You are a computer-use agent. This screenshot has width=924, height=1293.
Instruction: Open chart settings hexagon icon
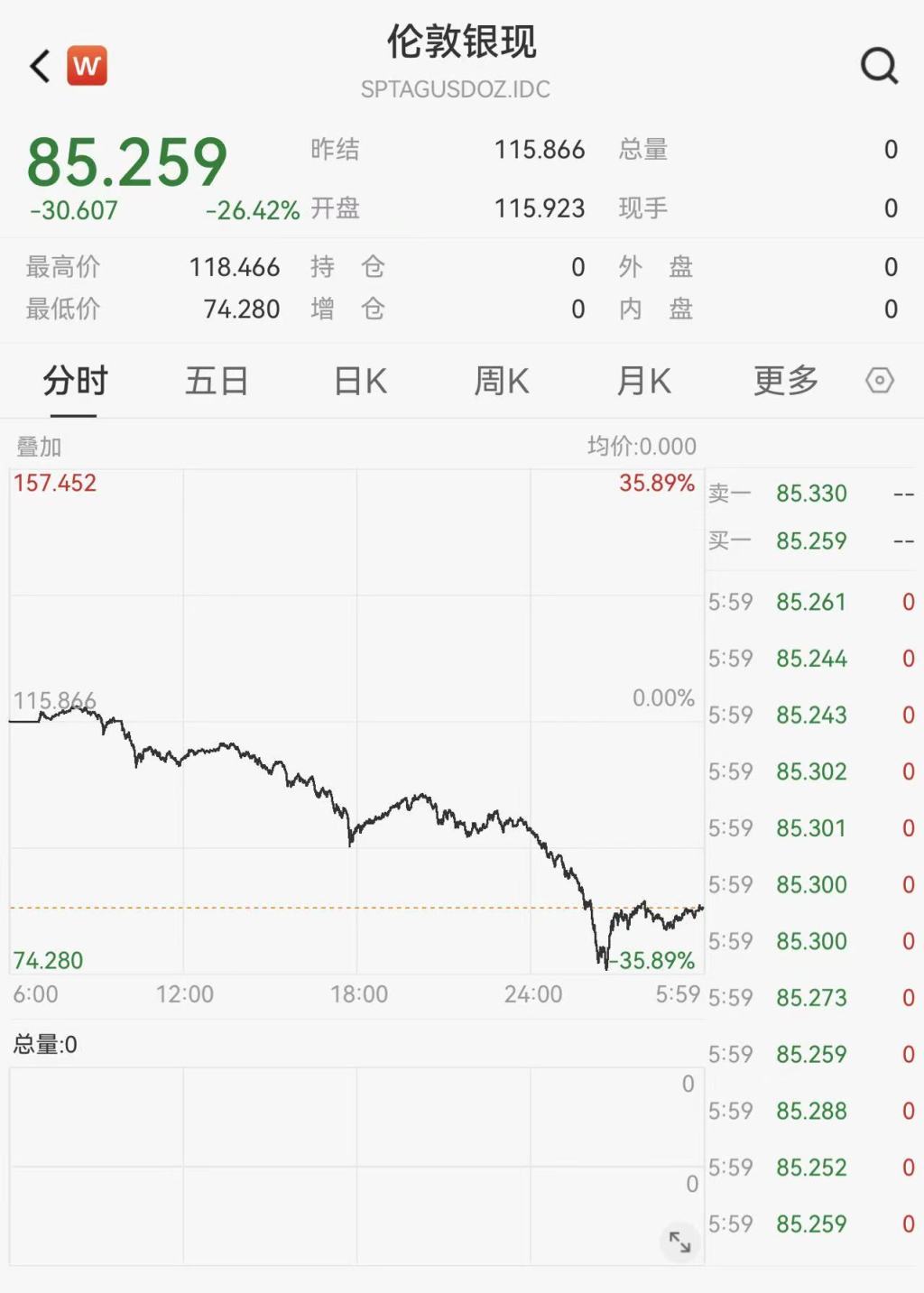point(880,381)
